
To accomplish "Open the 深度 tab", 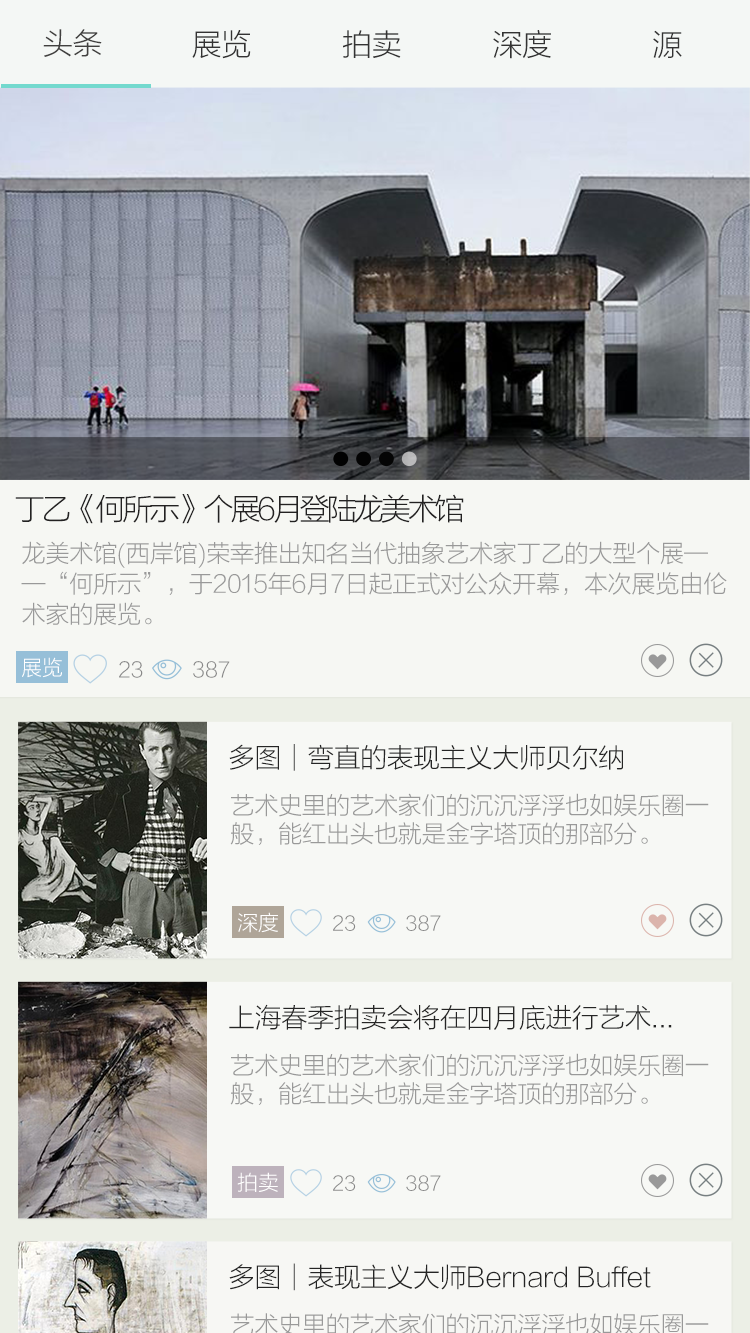I will (521, 45).
